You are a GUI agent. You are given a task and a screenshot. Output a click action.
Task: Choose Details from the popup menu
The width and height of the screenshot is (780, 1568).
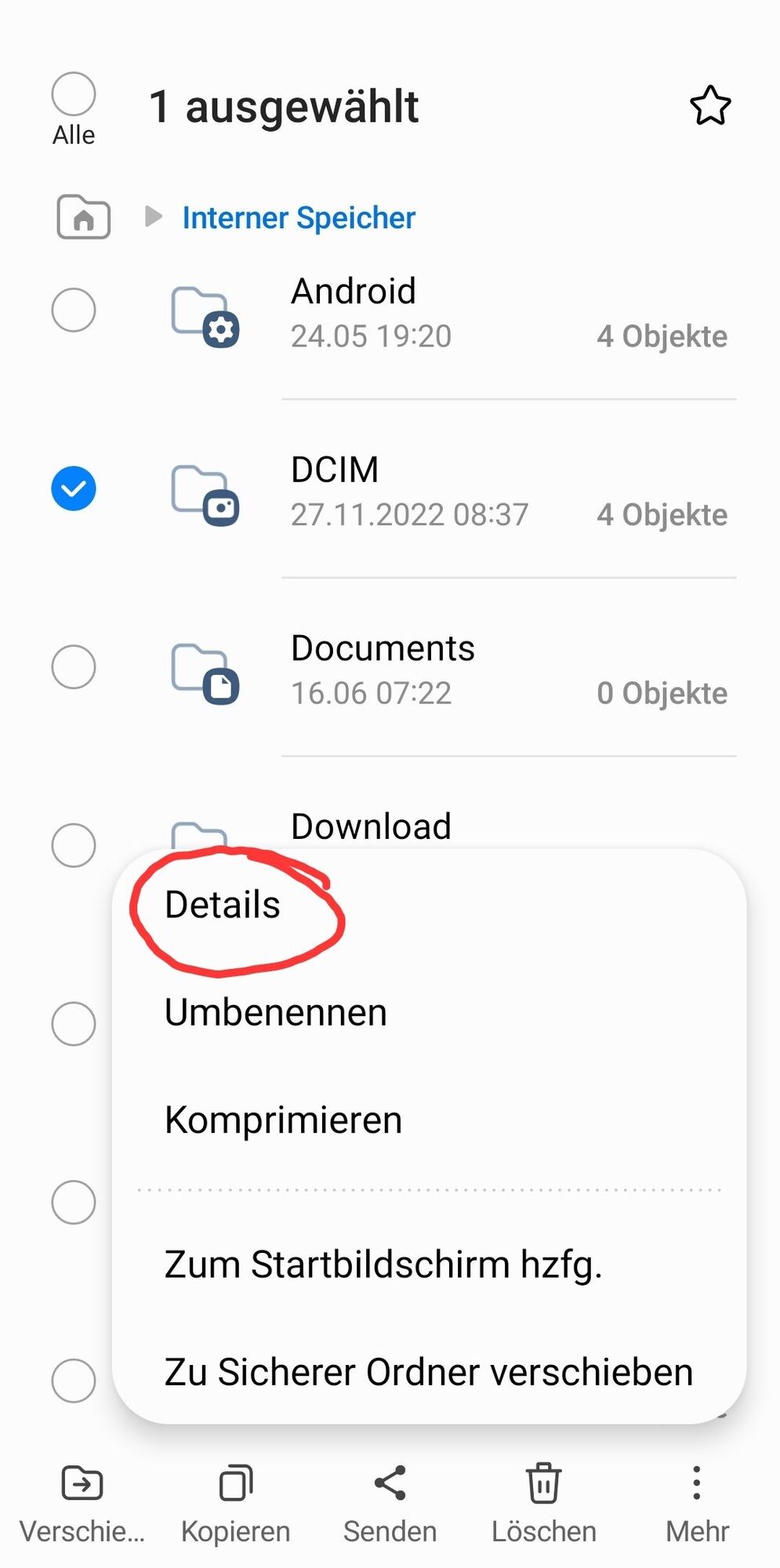tap(223, 905)
